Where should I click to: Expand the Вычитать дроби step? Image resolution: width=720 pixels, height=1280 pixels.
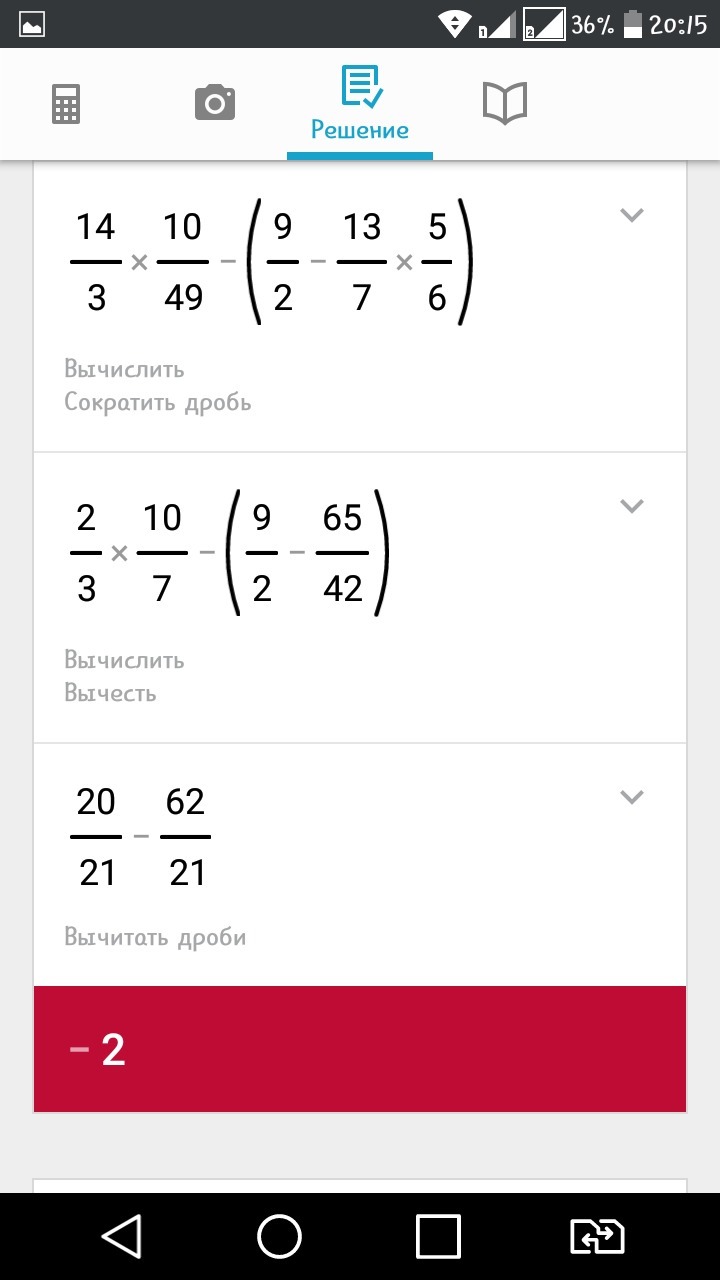631,797
